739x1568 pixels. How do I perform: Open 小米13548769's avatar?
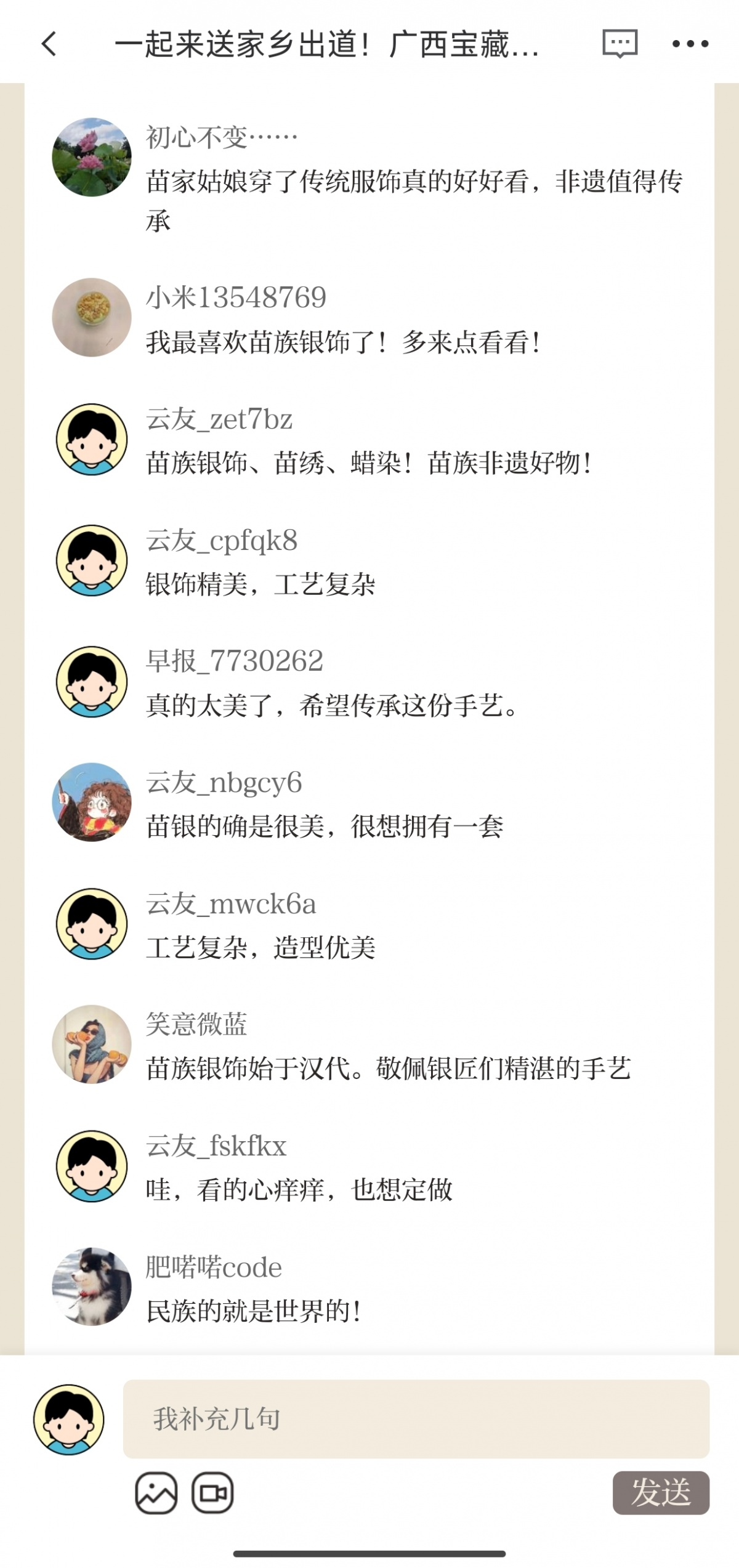pos(92,317)
